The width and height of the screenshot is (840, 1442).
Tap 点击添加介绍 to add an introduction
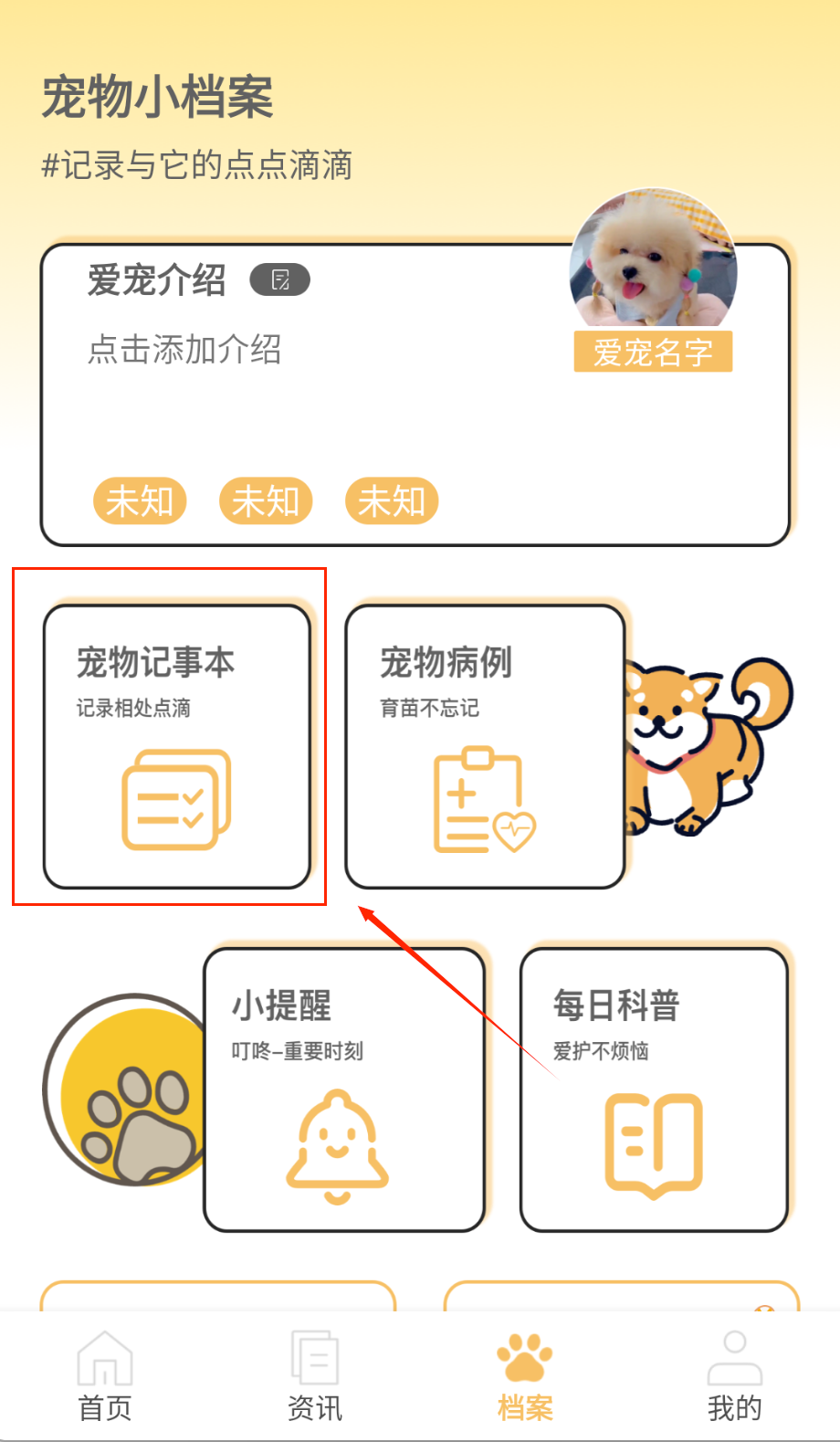pyautogui.click(x=184, y=350)
